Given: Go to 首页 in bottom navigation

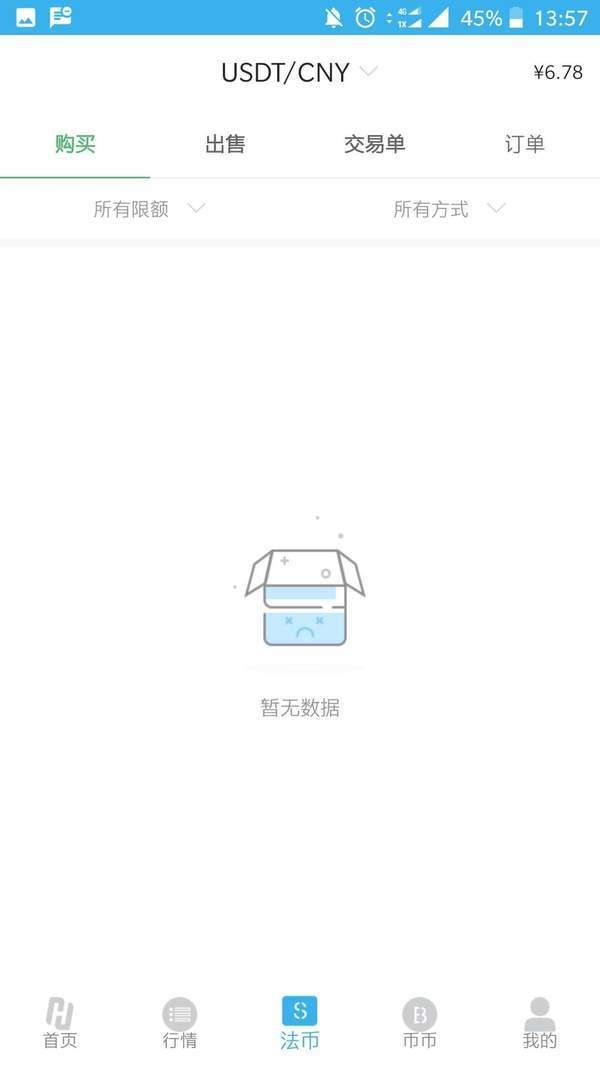Looking at the screenshot, I should pyautogui.click(x=60, y=1023).
